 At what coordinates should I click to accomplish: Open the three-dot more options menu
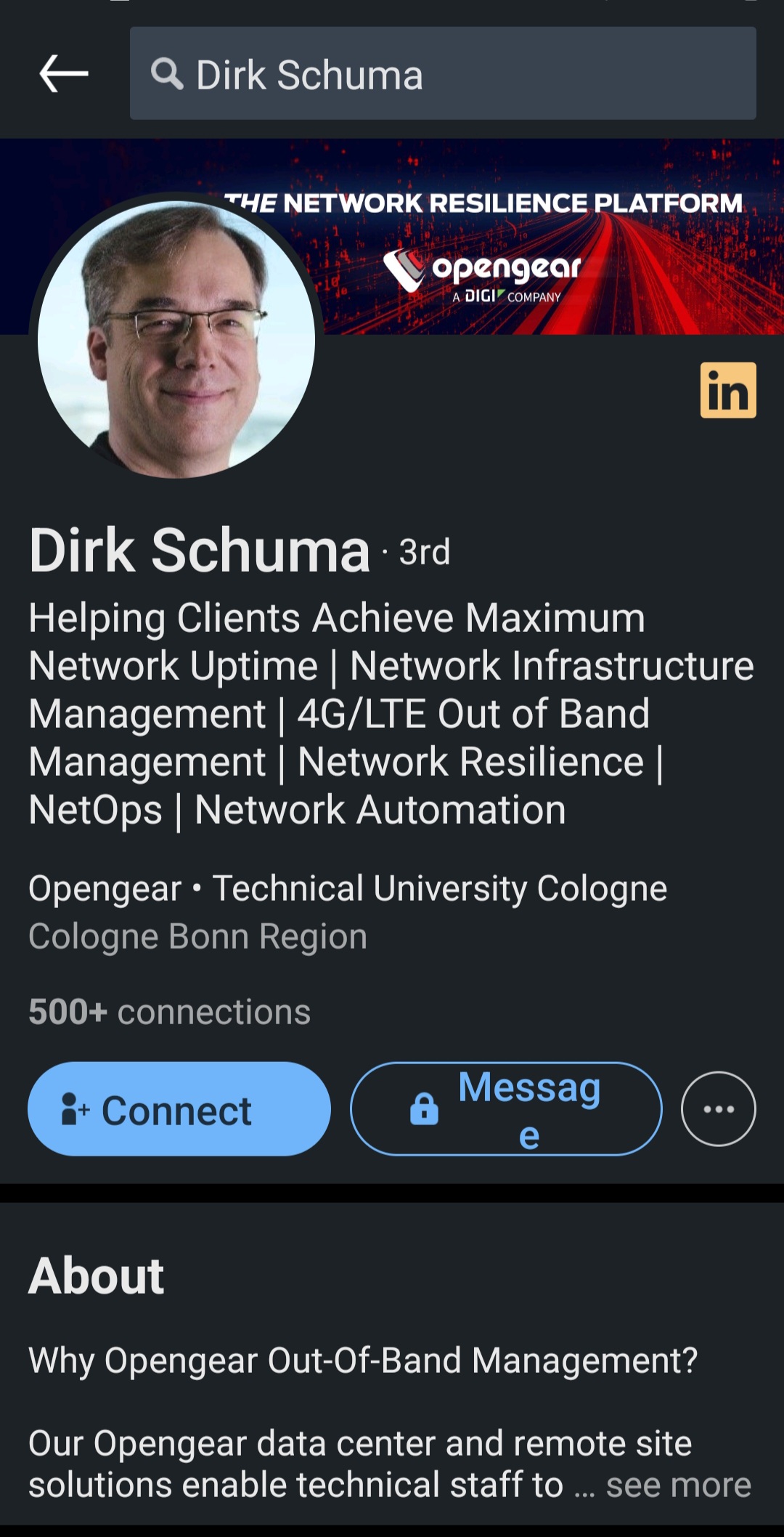[x=718, y=1109]
